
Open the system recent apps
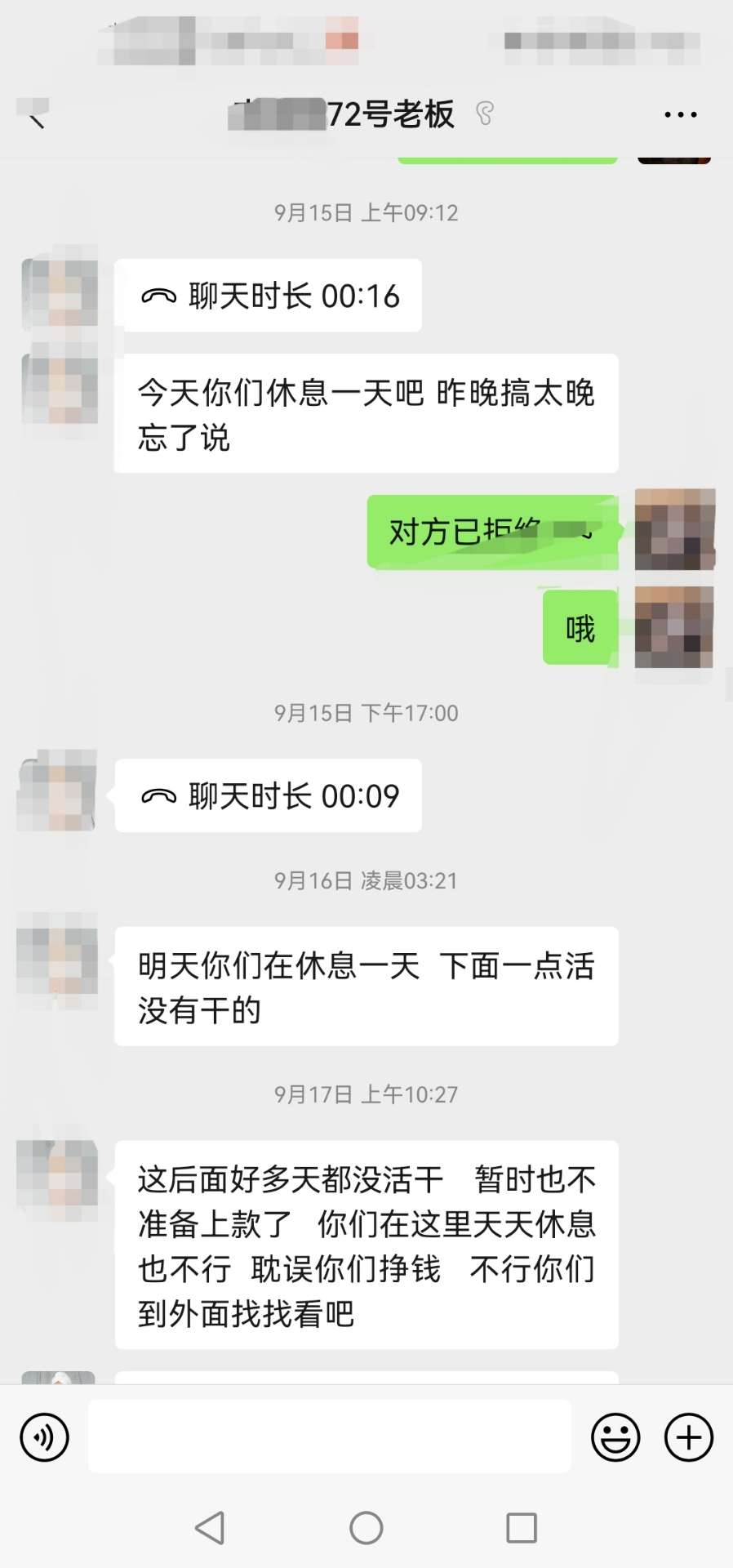point(521,1528)
